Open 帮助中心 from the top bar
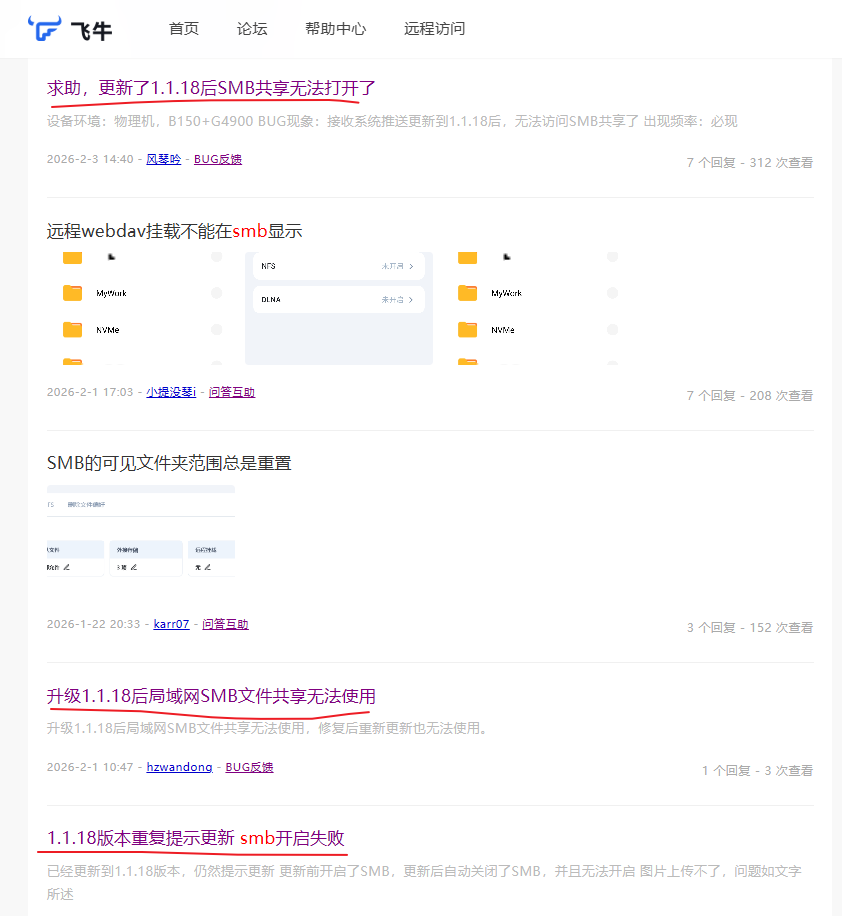Viewport: 842px width, 916px height. coord(335,29)
